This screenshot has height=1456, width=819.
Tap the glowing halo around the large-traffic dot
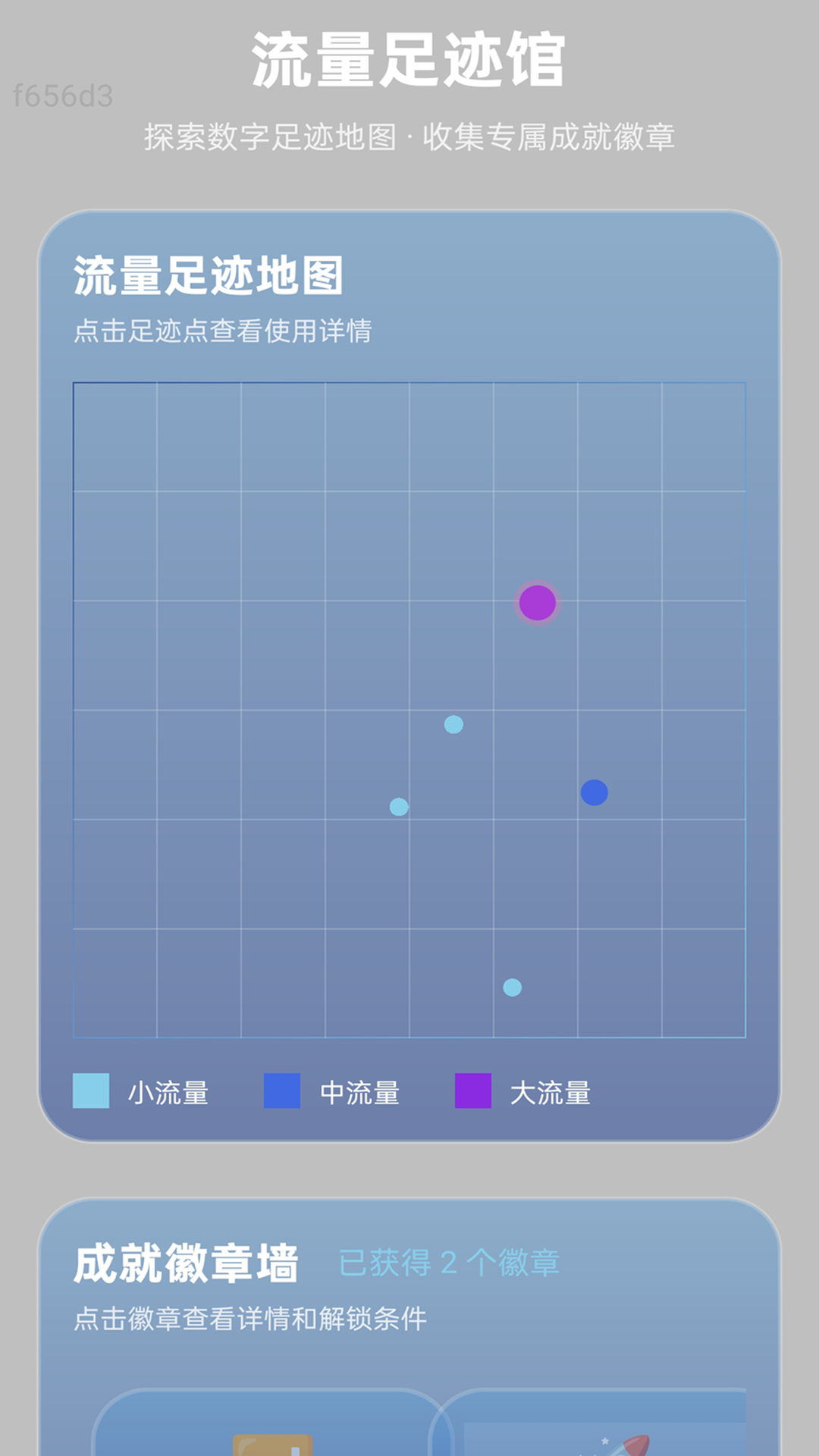(539, 603)
